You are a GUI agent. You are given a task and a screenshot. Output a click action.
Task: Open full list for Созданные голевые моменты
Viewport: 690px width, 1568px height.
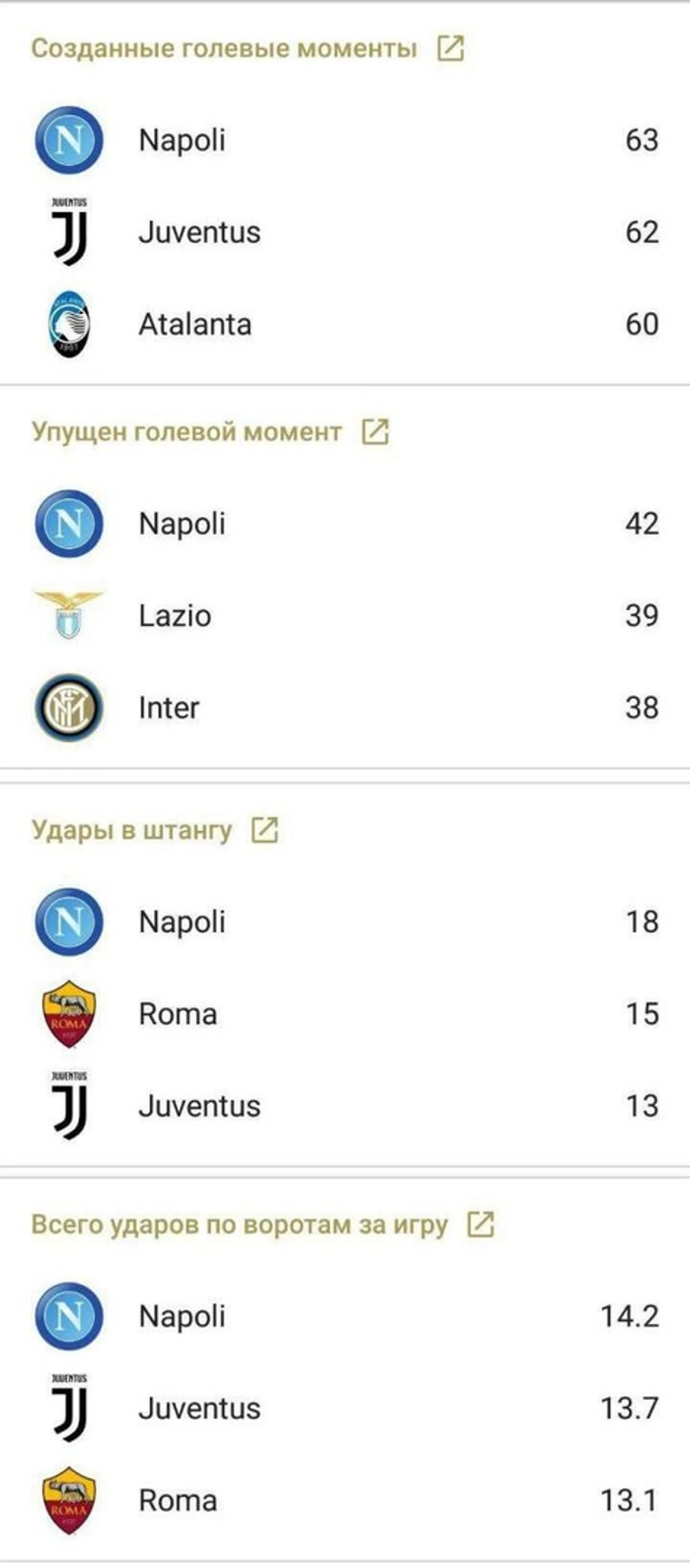(451, 49)
